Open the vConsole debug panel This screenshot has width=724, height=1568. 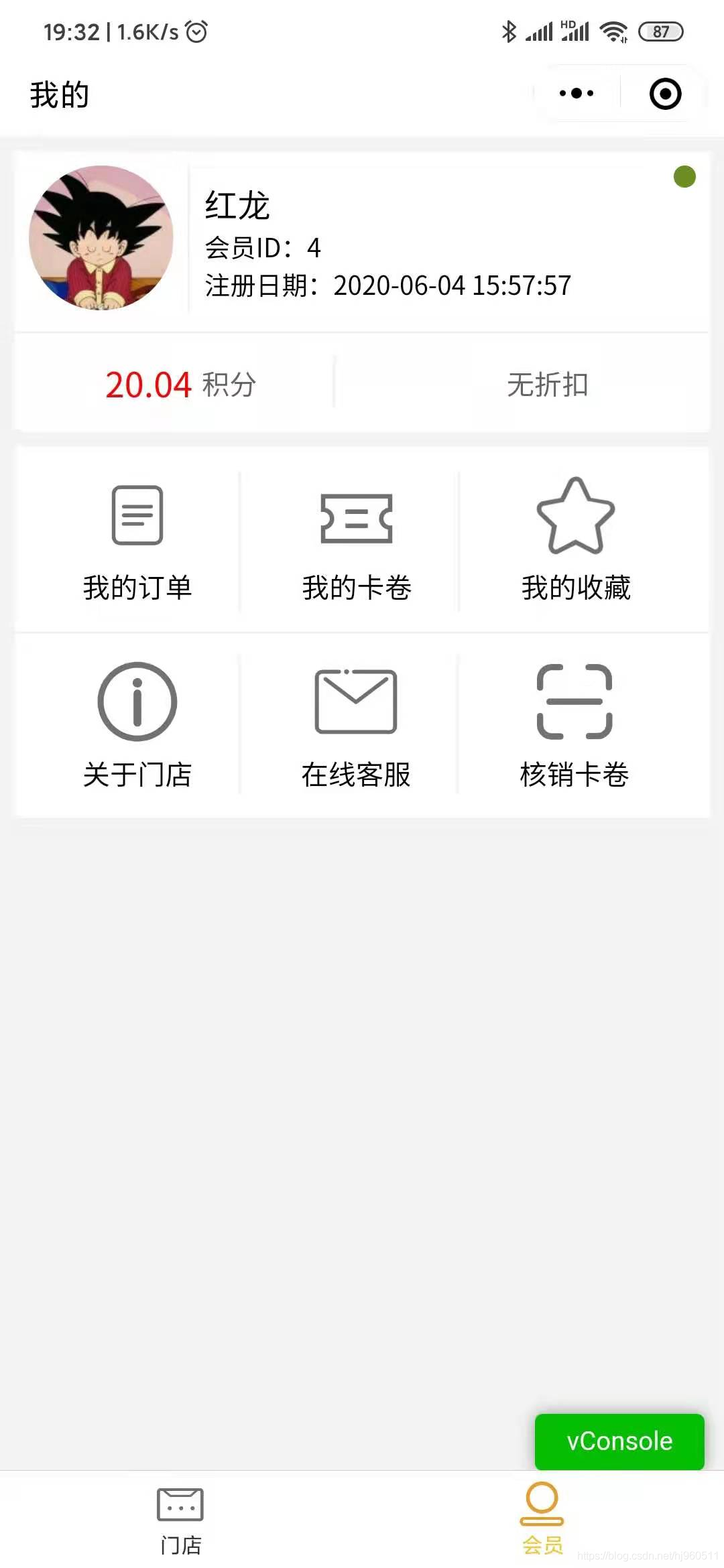[x=618, y=1441]
